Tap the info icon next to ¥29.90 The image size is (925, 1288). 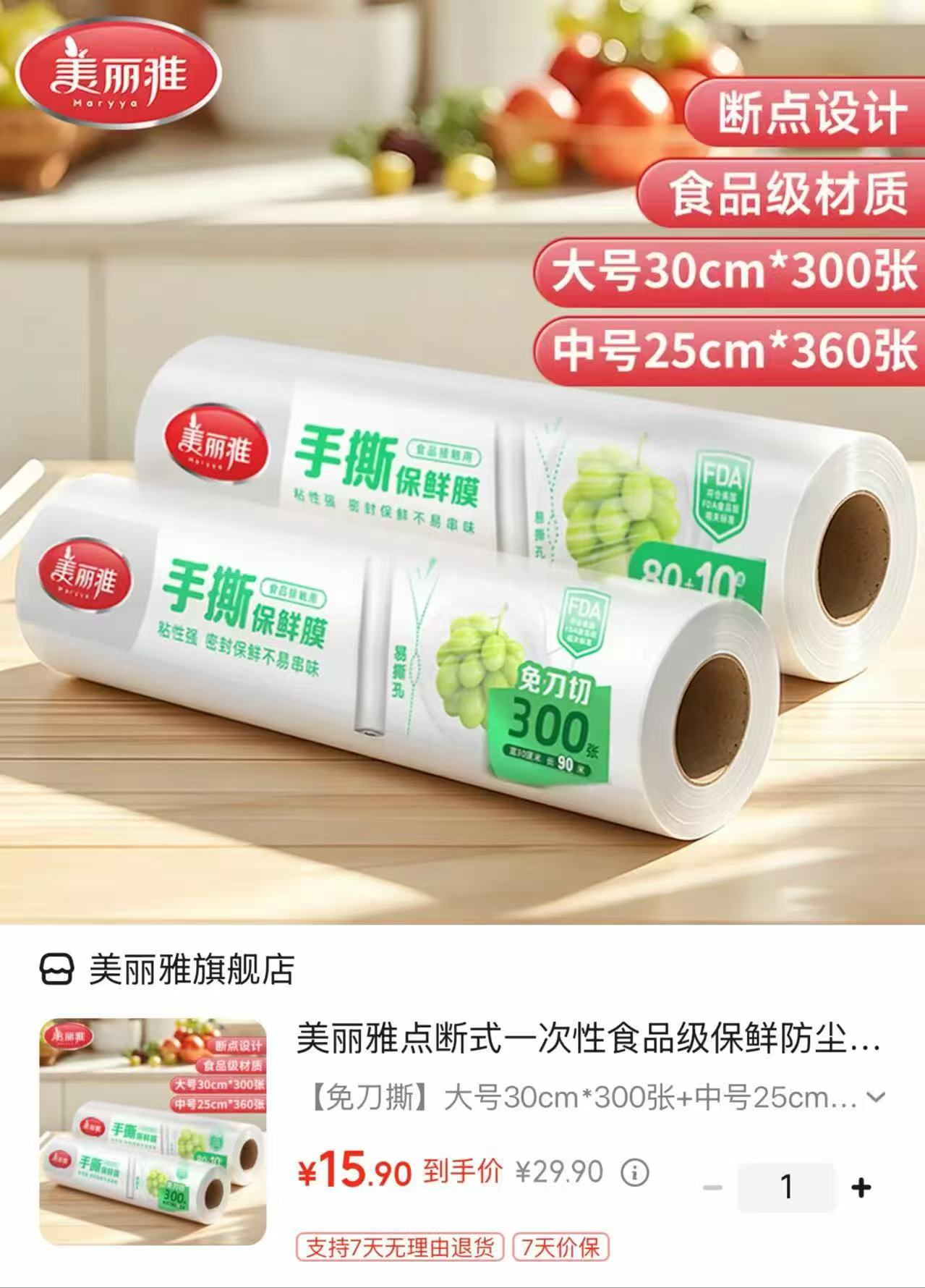[x=635, y=1172]
